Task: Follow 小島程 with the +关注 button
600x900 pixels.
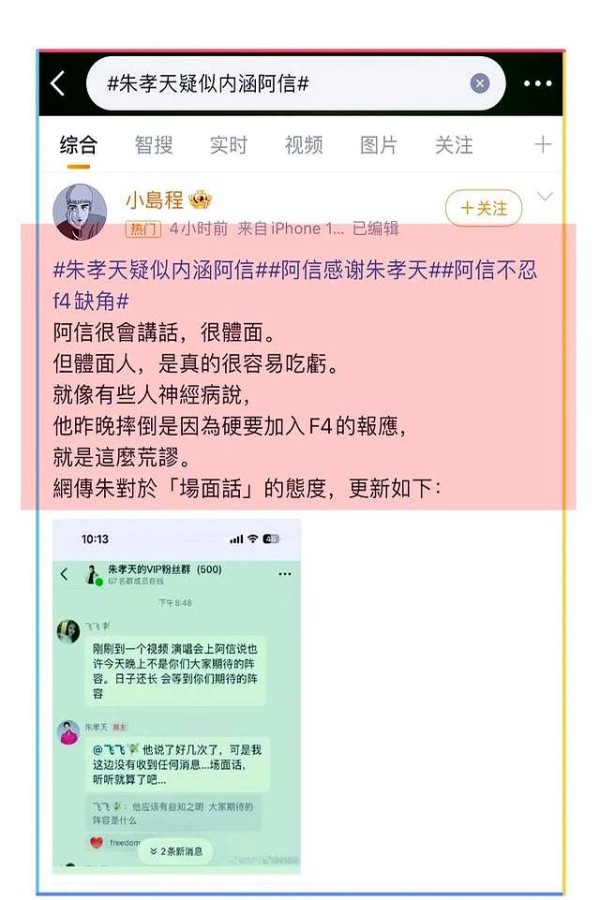Action: click(x=483, y=208)
